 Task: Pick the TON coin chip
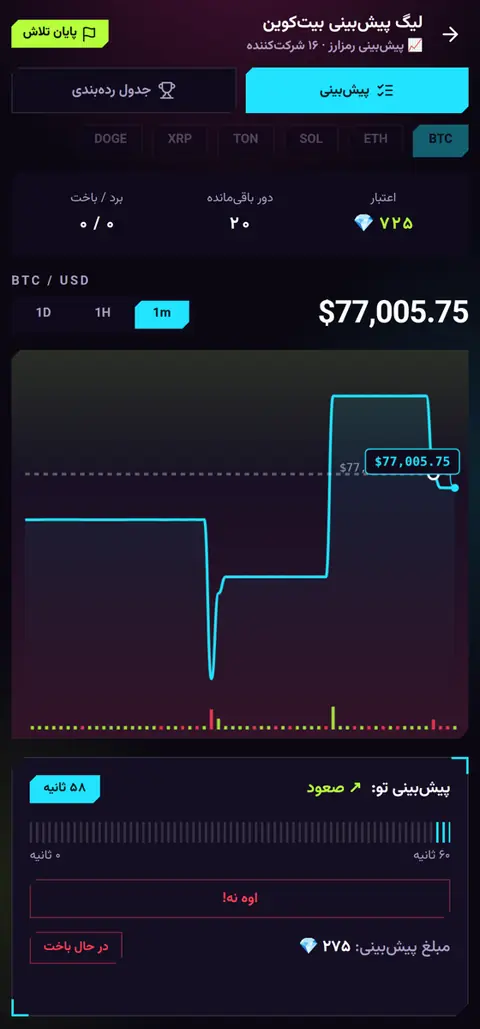246,139
